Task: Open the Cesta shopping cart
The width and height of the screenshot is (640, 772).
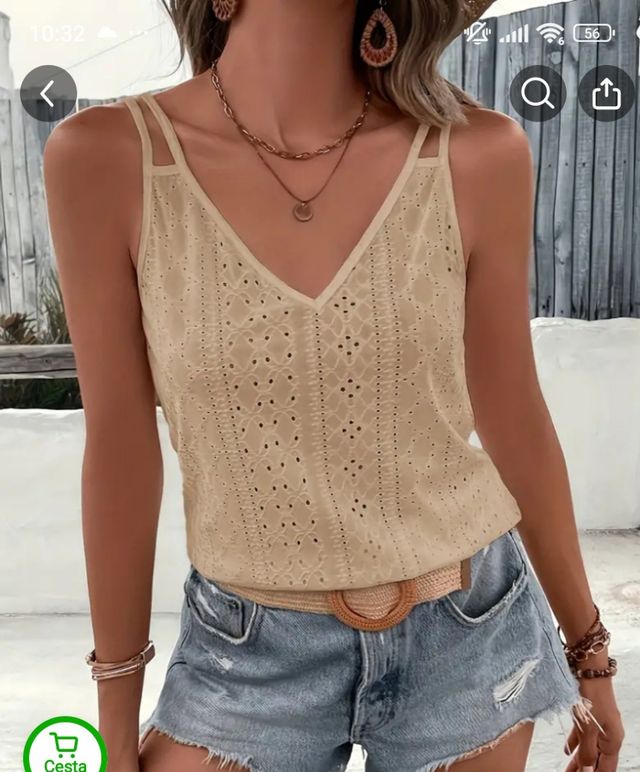Action: [x=65, y=748]
